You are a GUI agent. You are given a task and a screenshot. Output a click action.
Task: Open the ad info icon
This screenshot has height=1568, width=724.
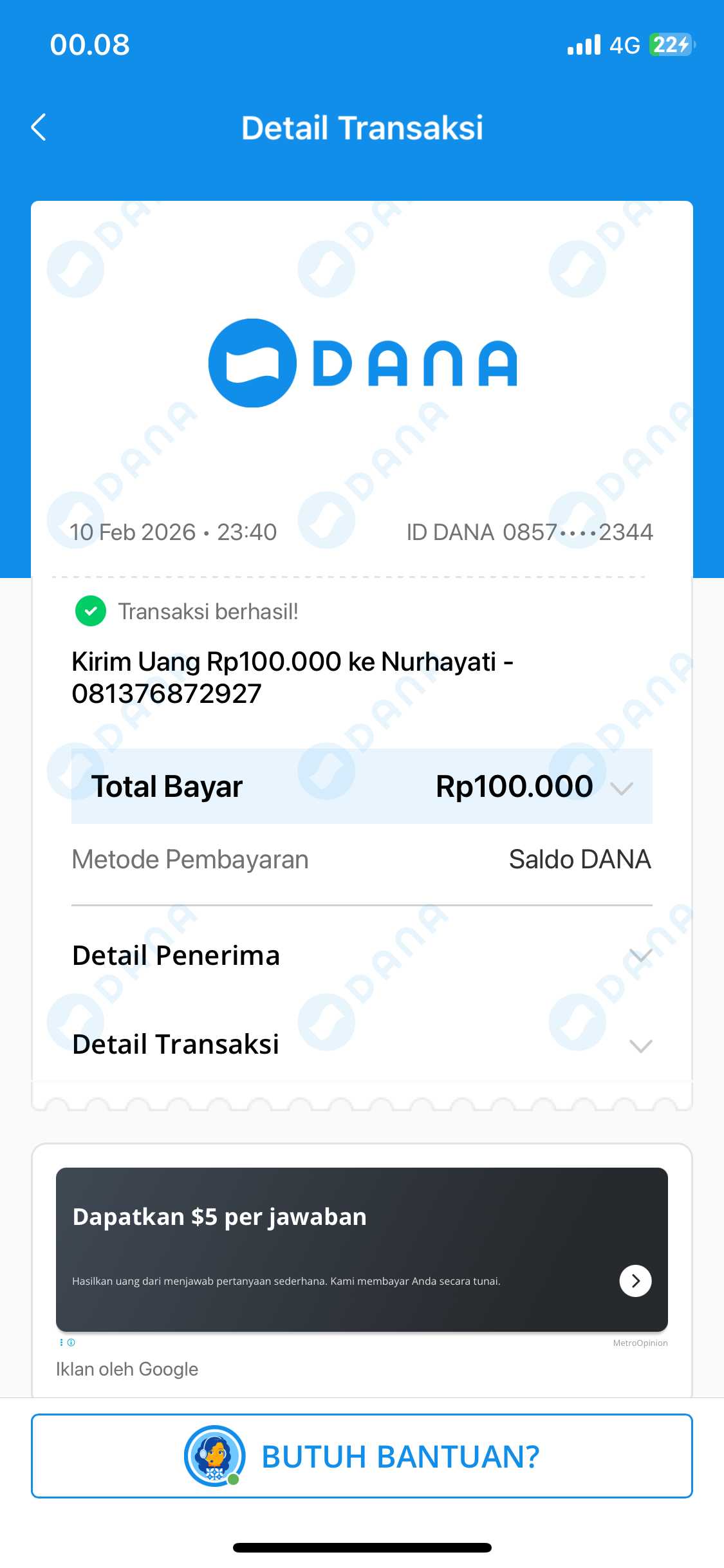pos(70,1342)
